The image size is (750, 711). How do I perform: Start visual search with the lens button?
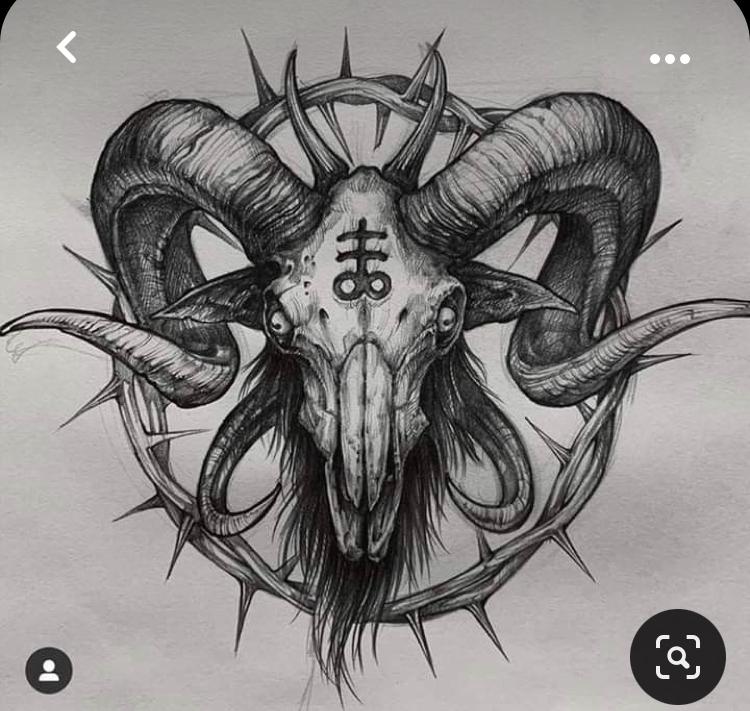(677, 657)
